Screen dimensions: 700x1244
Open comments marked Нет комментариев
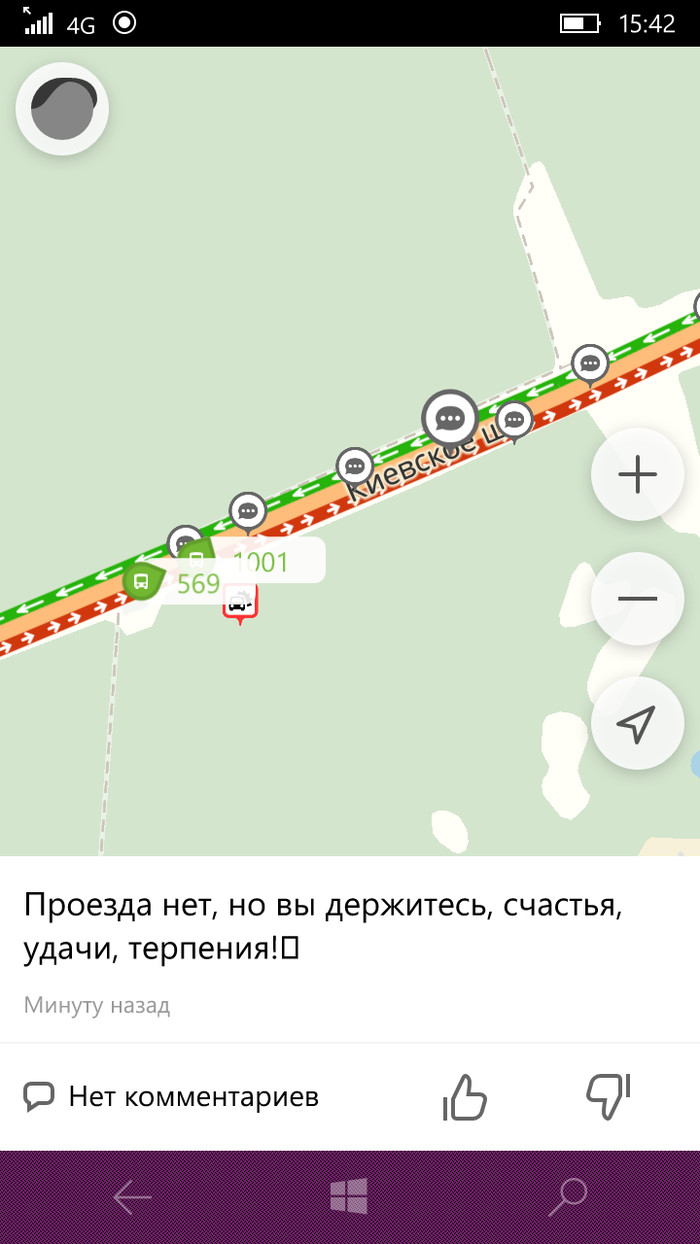tap(171, 1097)
